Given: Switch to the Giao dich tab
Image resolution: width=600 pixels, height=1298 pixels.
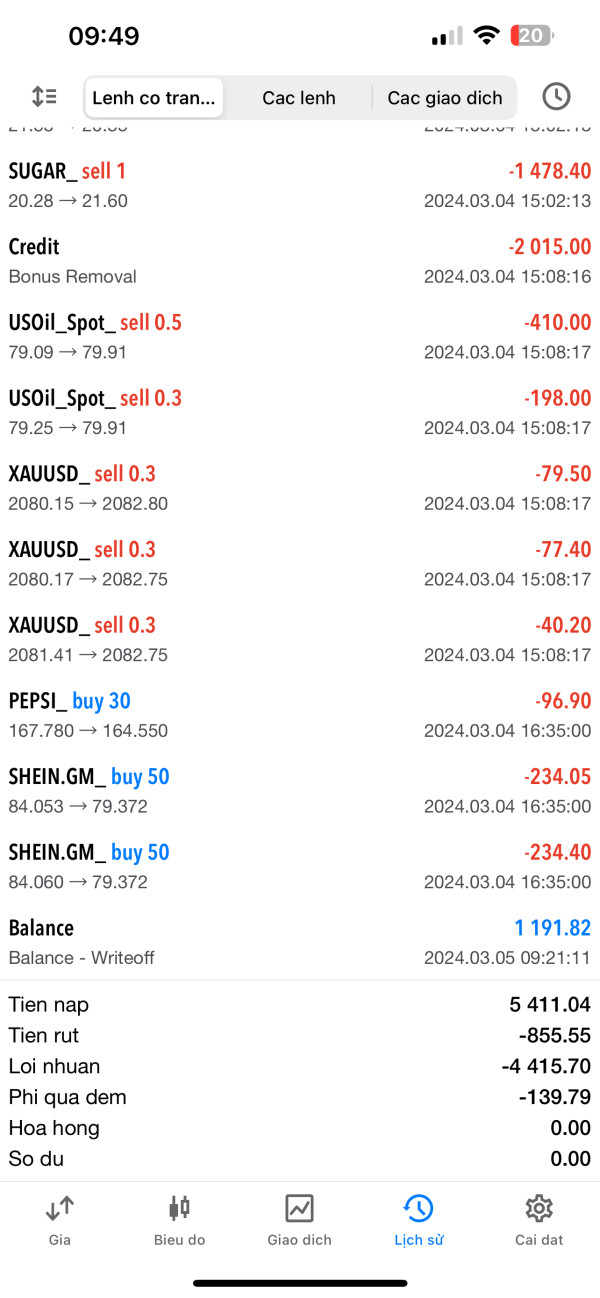Looking at the screenshot, I should (299, 1221).
